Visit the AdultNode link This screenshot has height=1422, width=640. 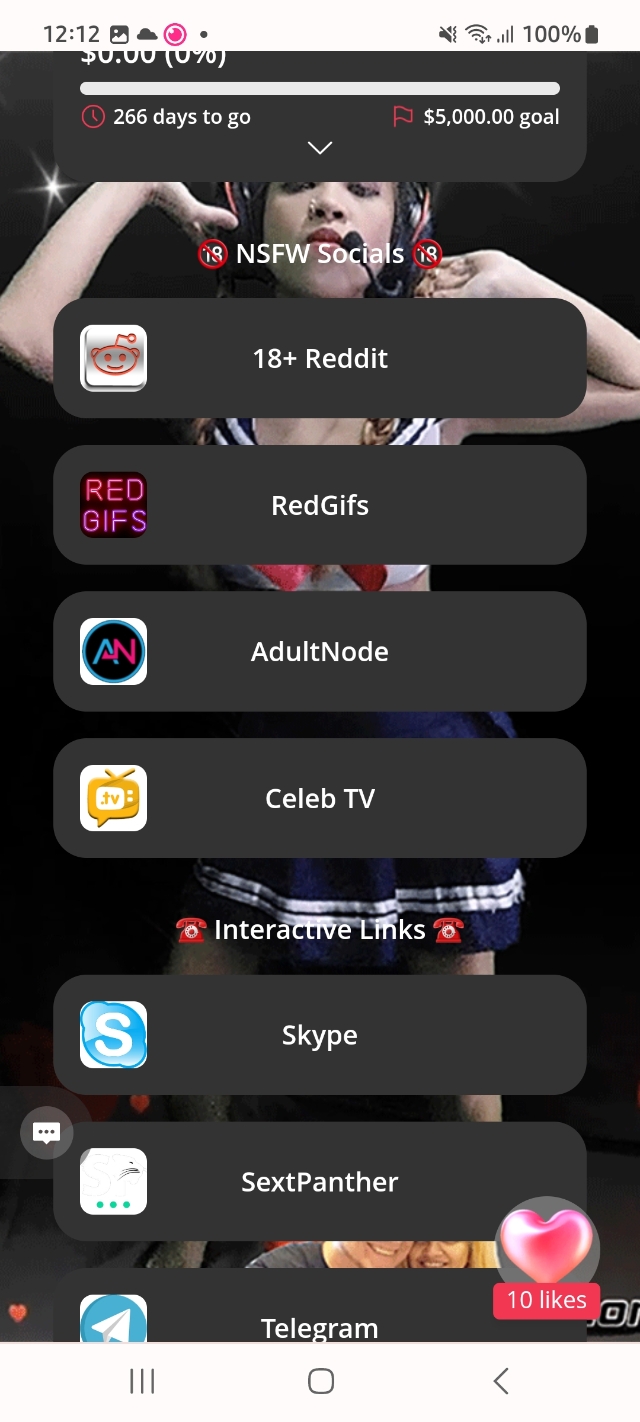click(319, 652)
